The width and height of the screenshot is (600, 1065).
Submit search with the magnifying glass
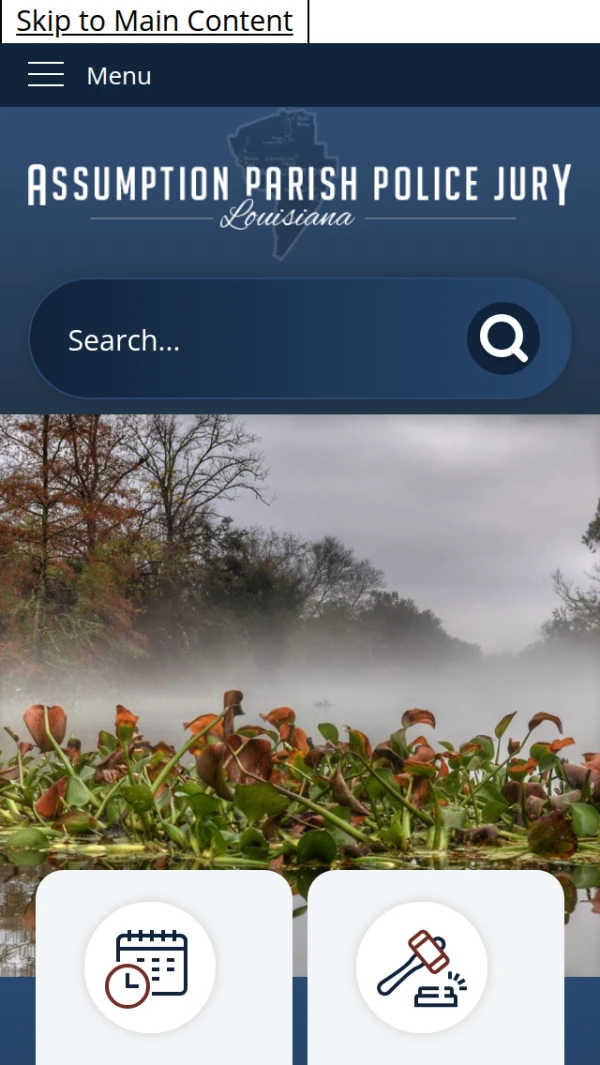(x=503, y=339)
